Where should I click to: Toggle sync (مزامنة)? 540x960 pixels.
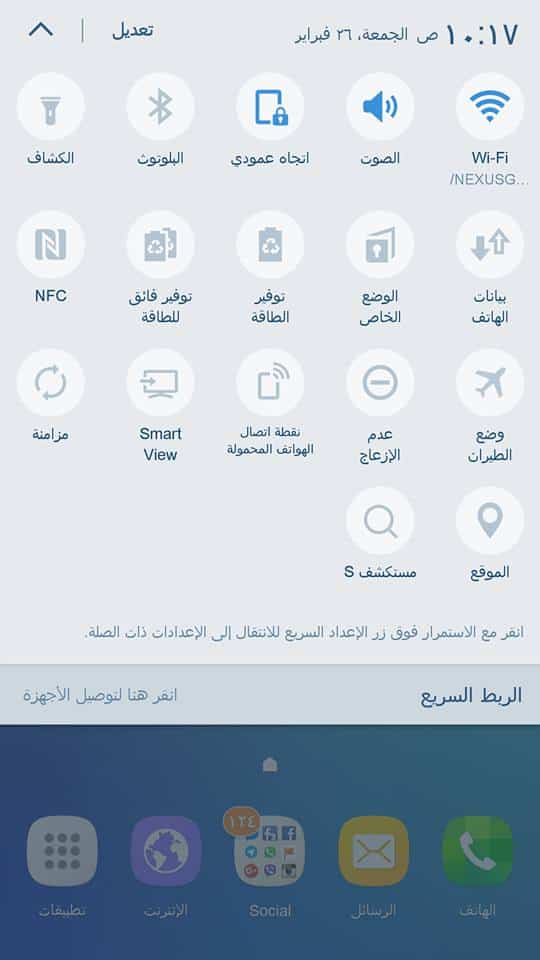50,383
